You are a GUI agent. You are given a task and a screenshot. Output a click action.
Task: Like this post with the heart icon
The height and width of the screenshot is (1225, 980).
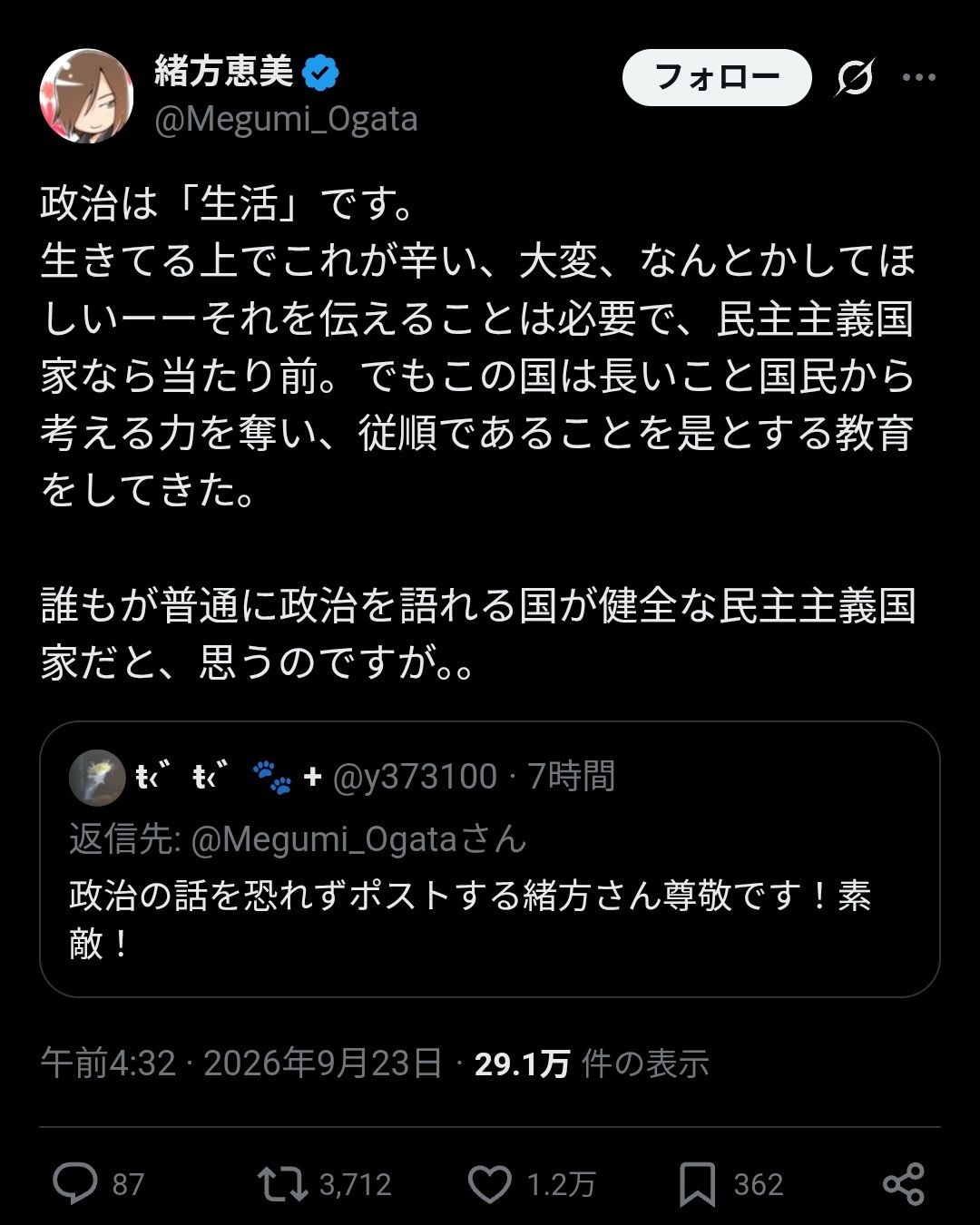click(x=490, y=1184)
